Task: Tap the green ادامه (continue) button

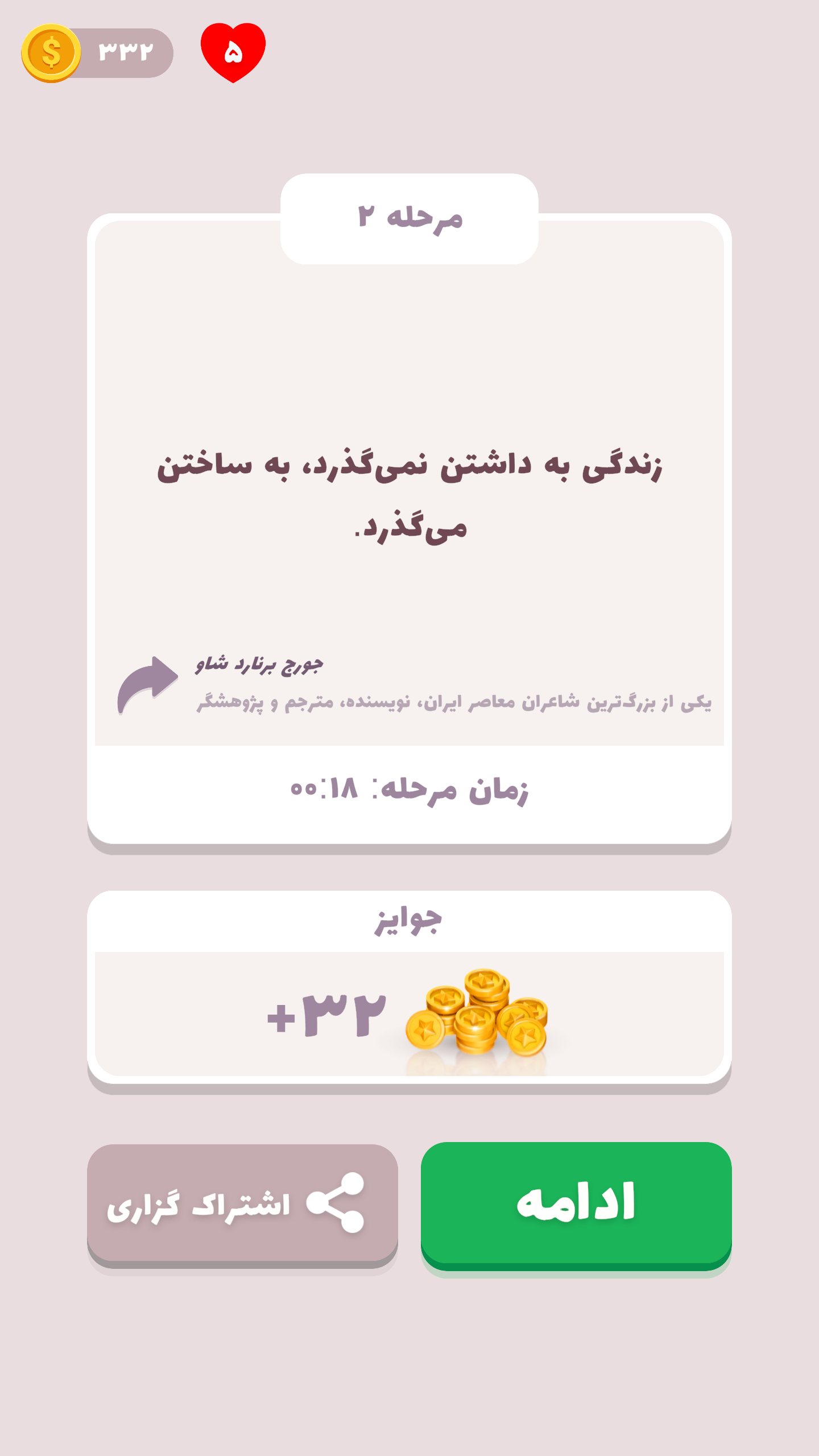Action: [x=576, y=1203]
